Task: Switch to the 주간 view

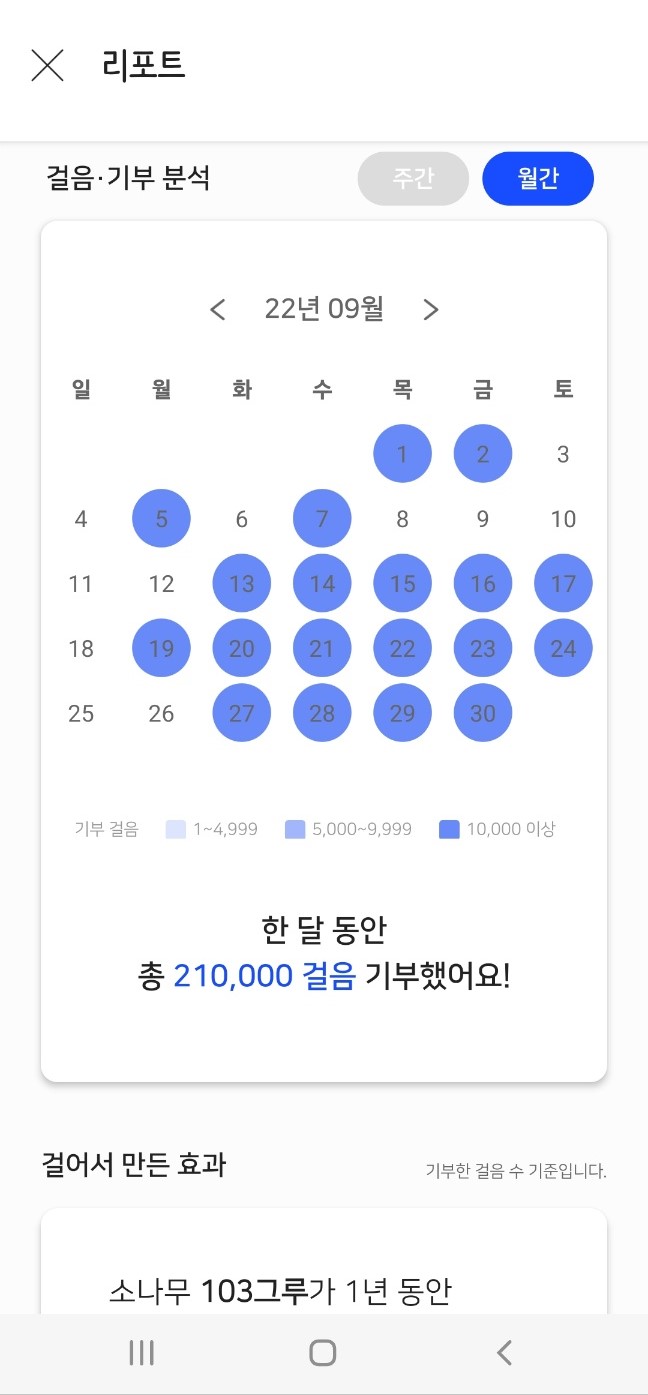Action: (413, 179)
